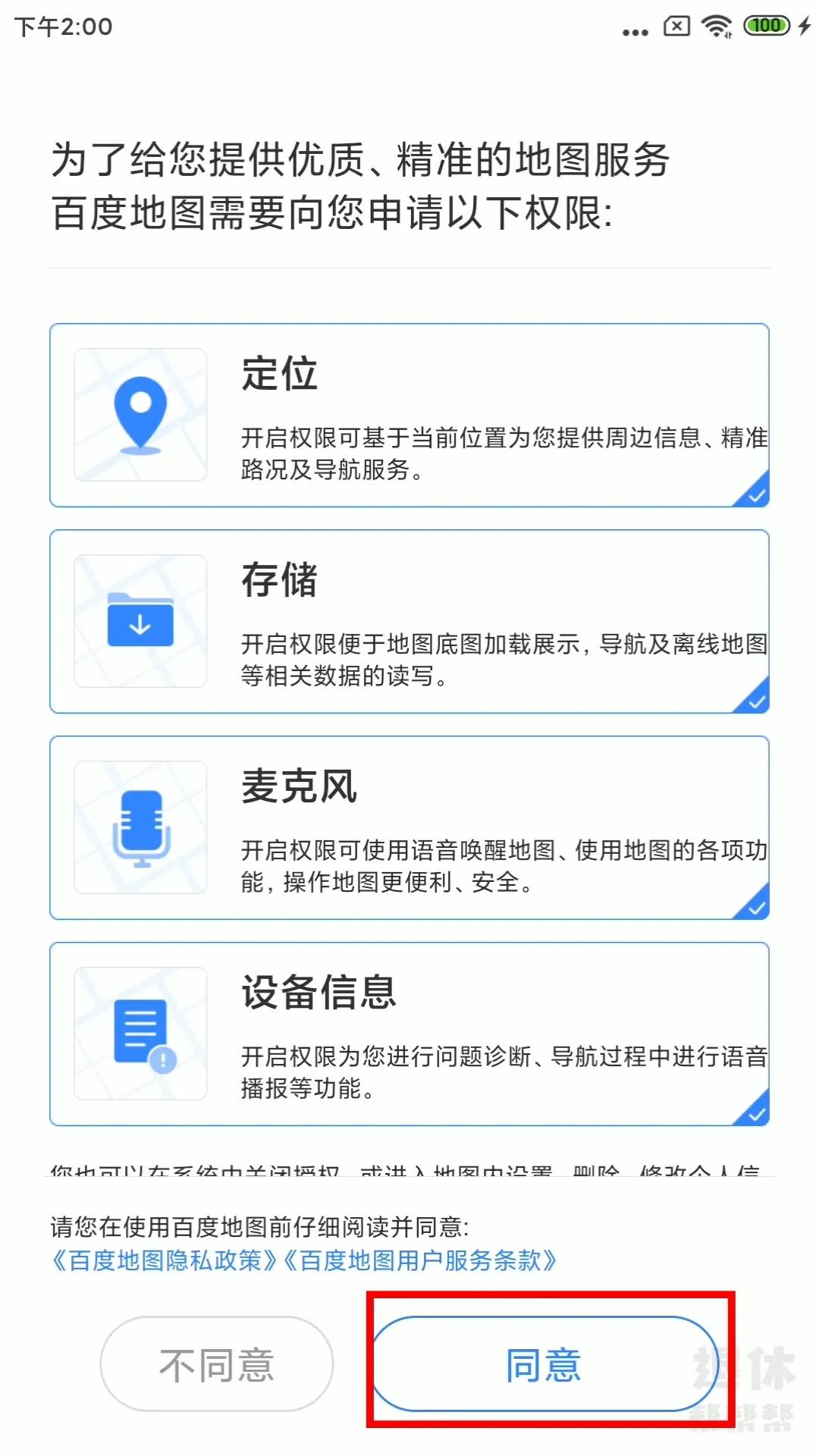Image resolution: width=819 pixels, height=1456 pixels.
Task: Click the document icon on the 设备信息 card
Action: pos(140,1030)
